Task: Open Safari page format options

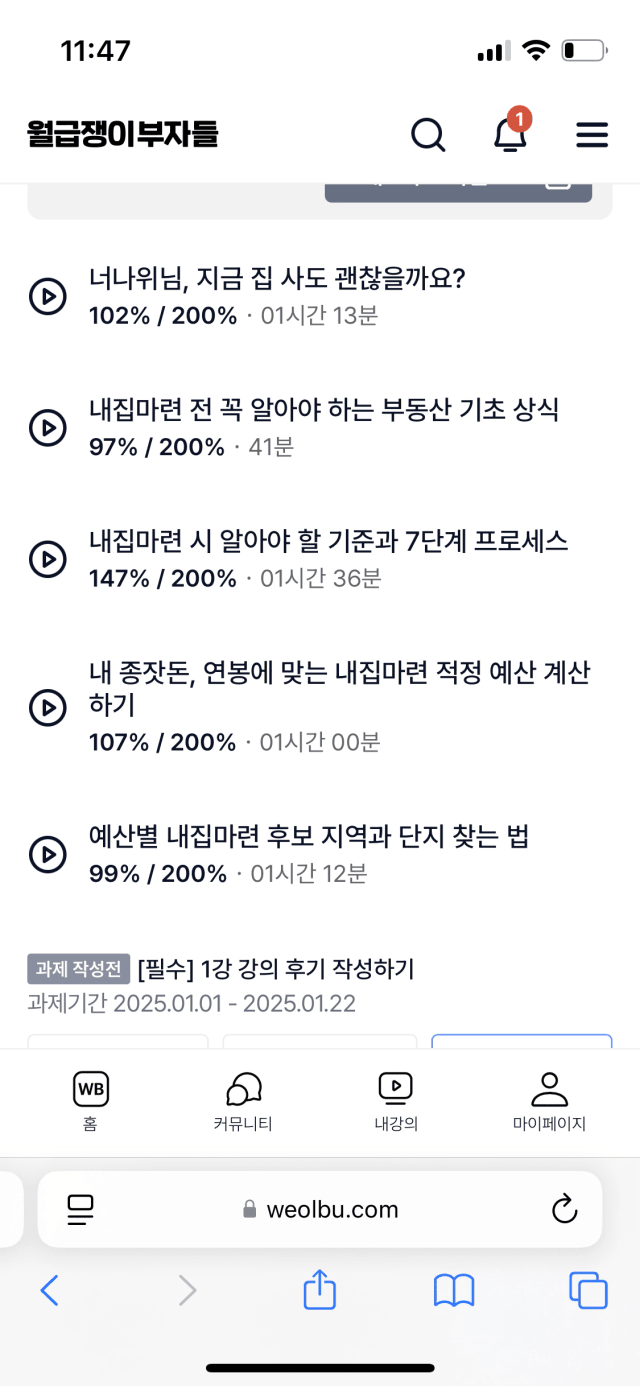Action: 81,1210
